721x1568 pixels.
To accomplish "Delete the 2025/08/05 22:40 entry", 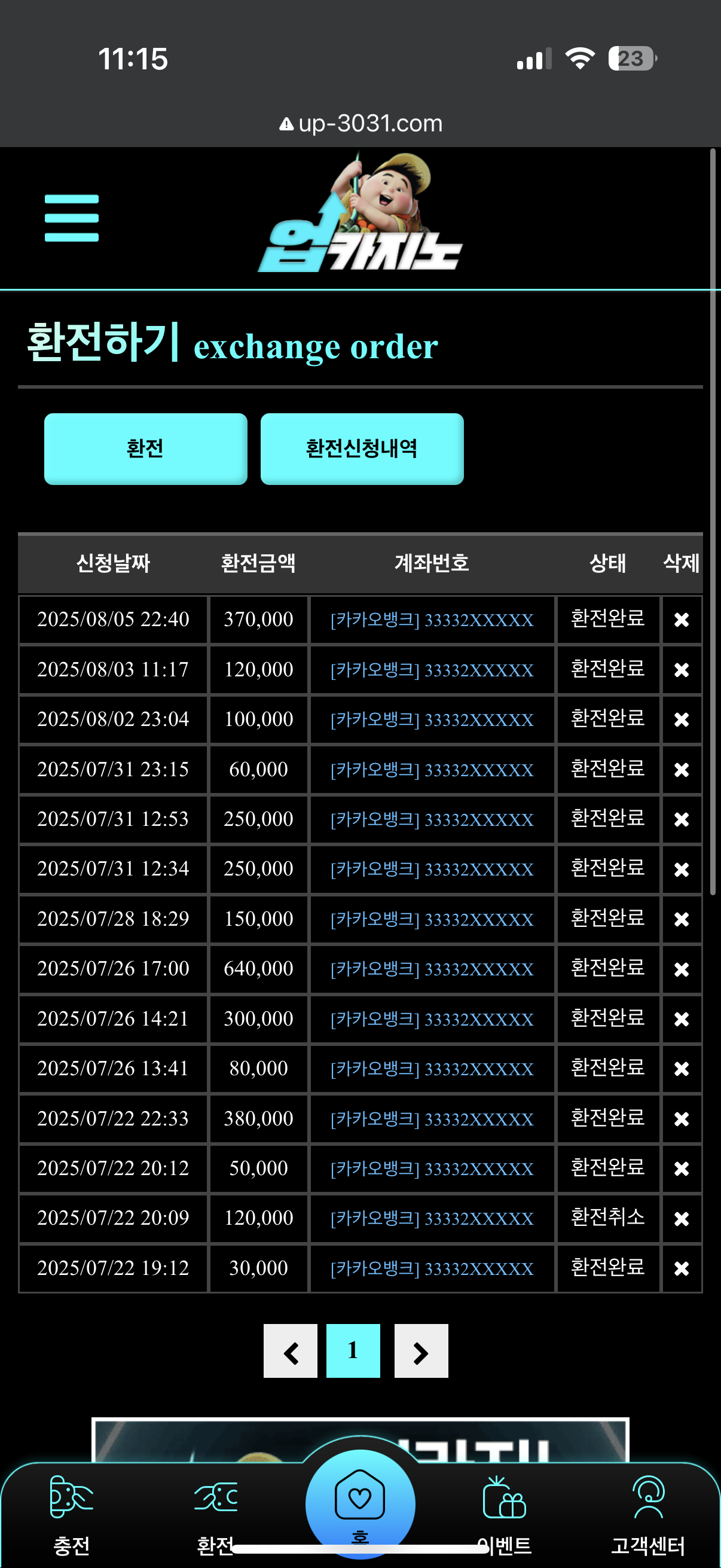I will (x=682, y=620).
